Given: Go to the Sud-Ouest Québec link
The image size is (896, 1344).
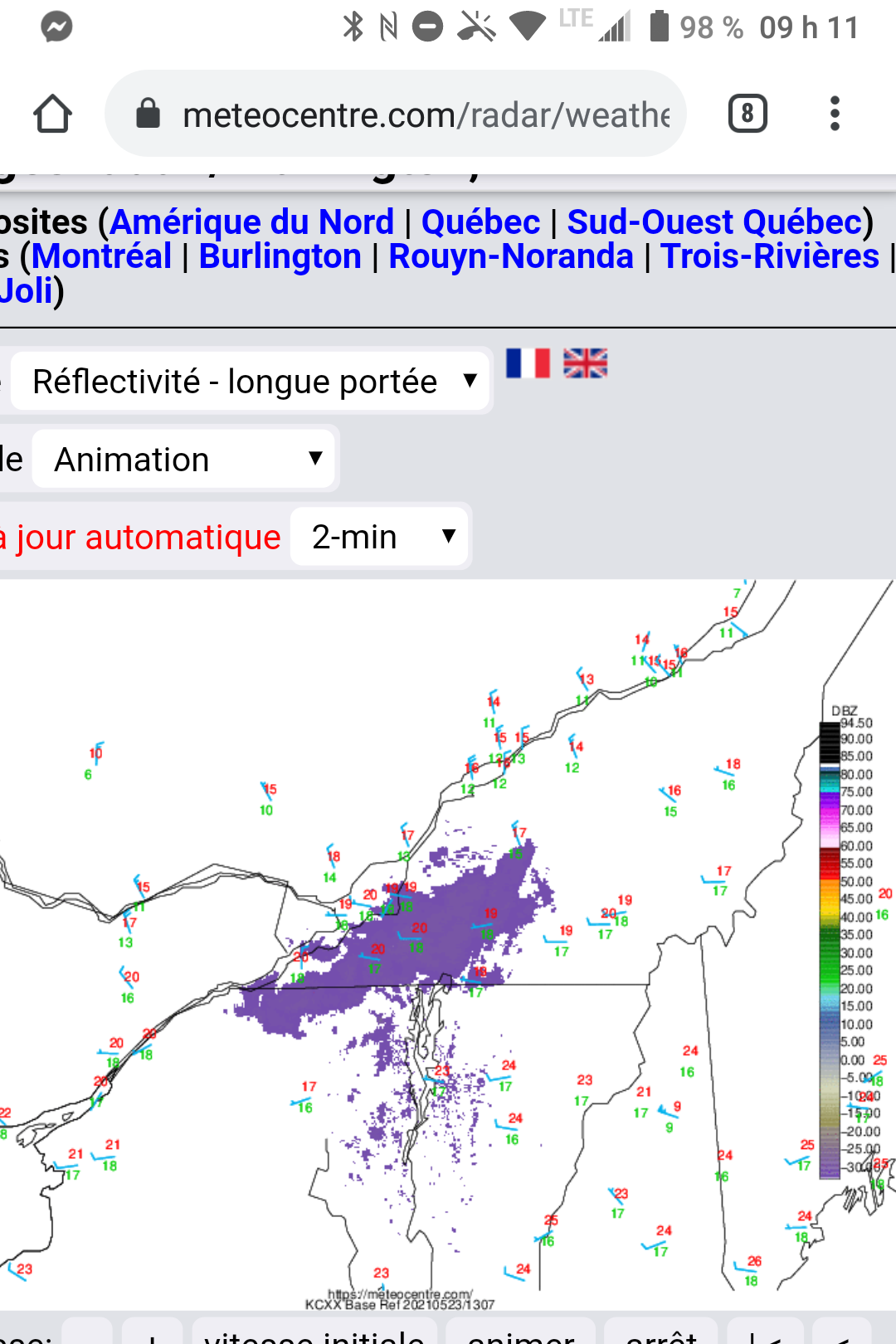Looking at the screenshot, I should (714, 222).
